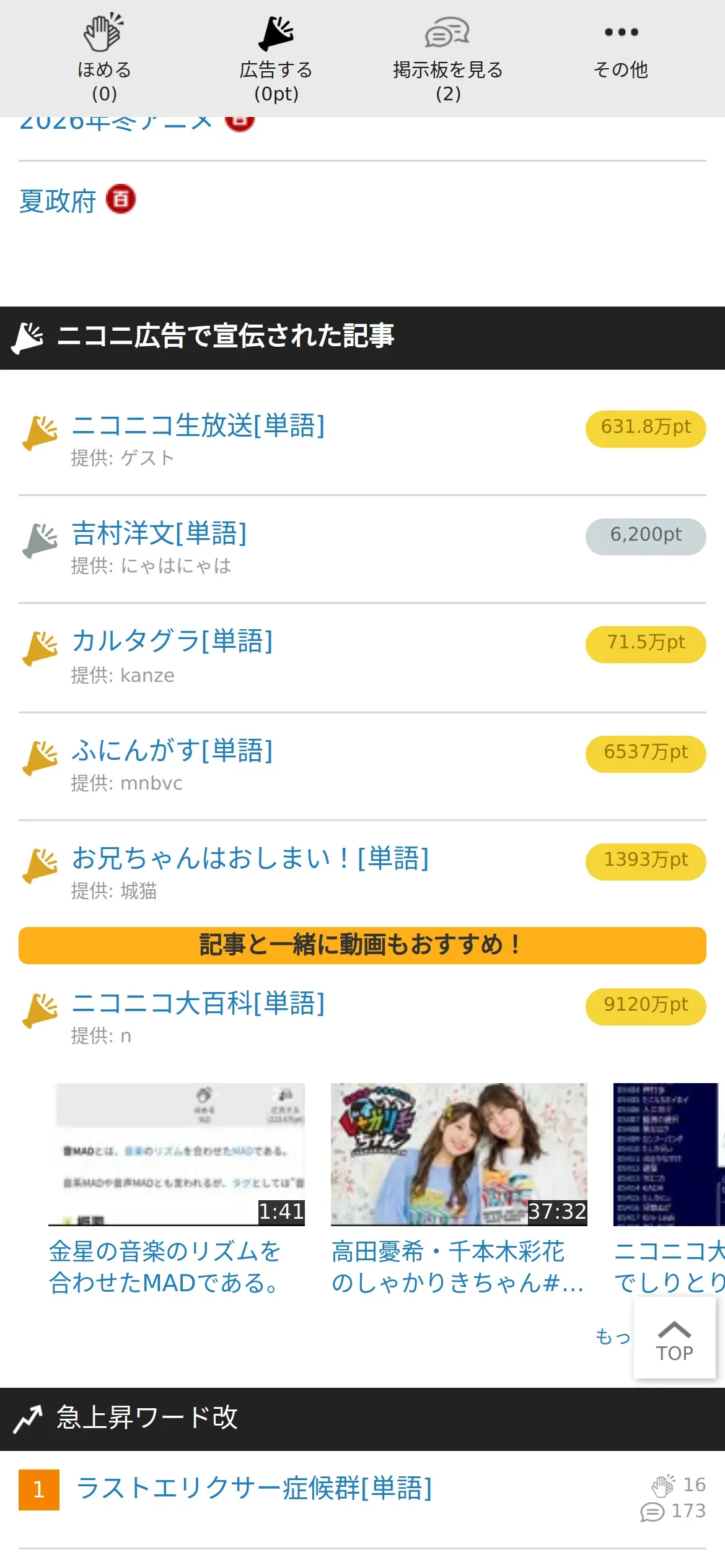Open the 夏政府 article link
Viewport: 725px width, 1568px height.
tap(58, 201)
